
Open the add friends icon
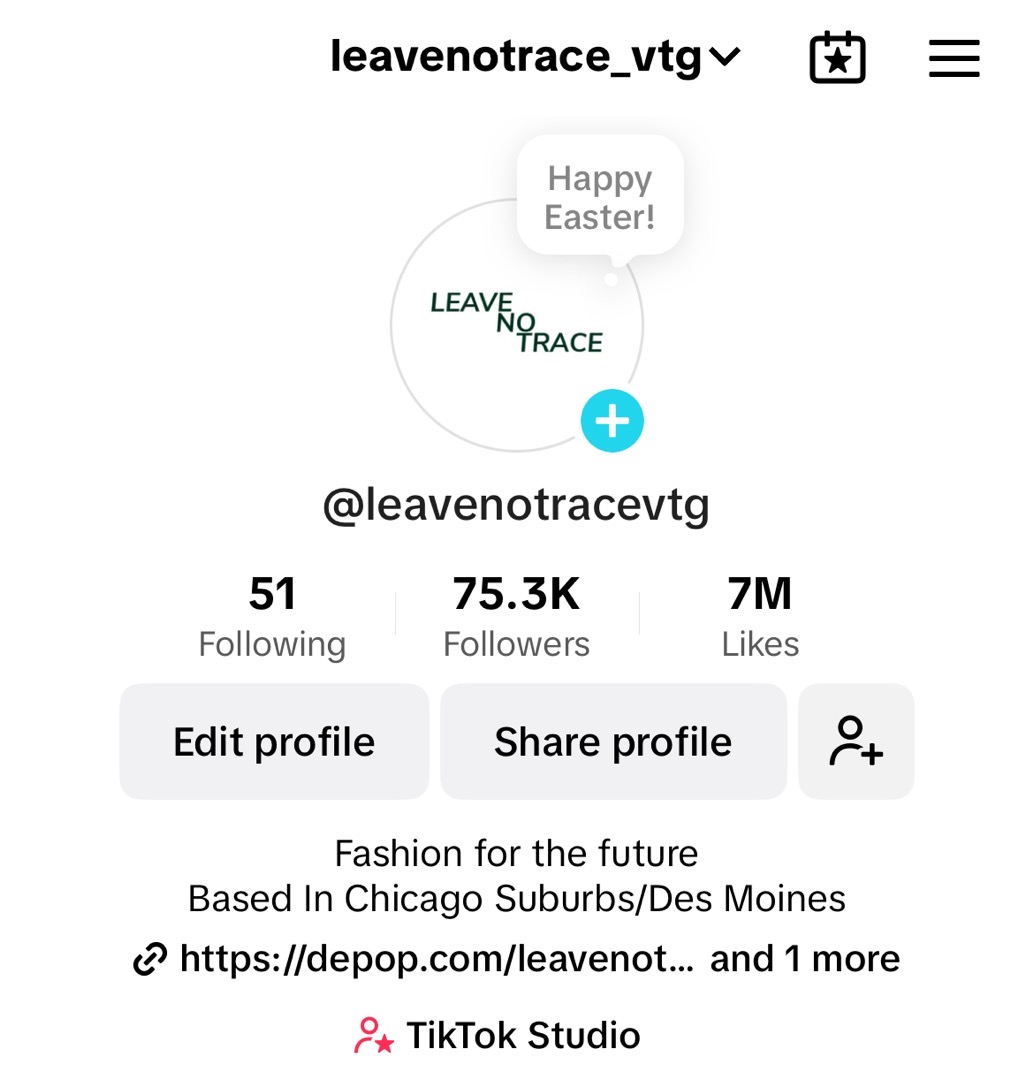856,742
